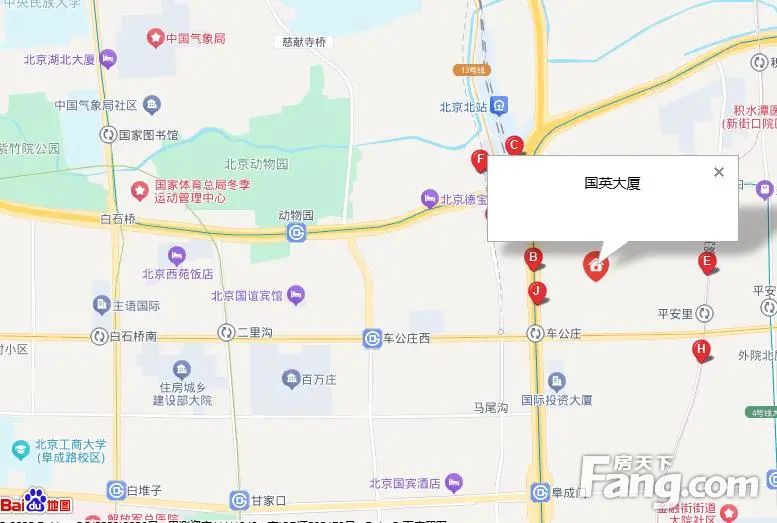The image size is (777, 523).
Task: Tap map marker J
Action: coord(537,292)
